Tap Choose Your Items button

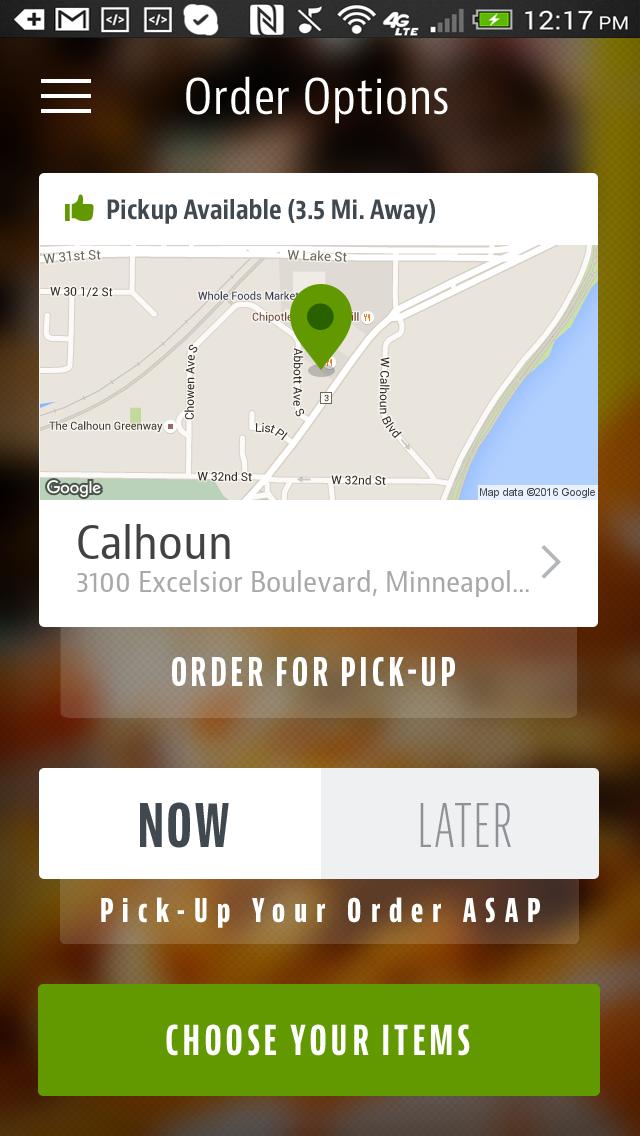[x=319, y=1040]
